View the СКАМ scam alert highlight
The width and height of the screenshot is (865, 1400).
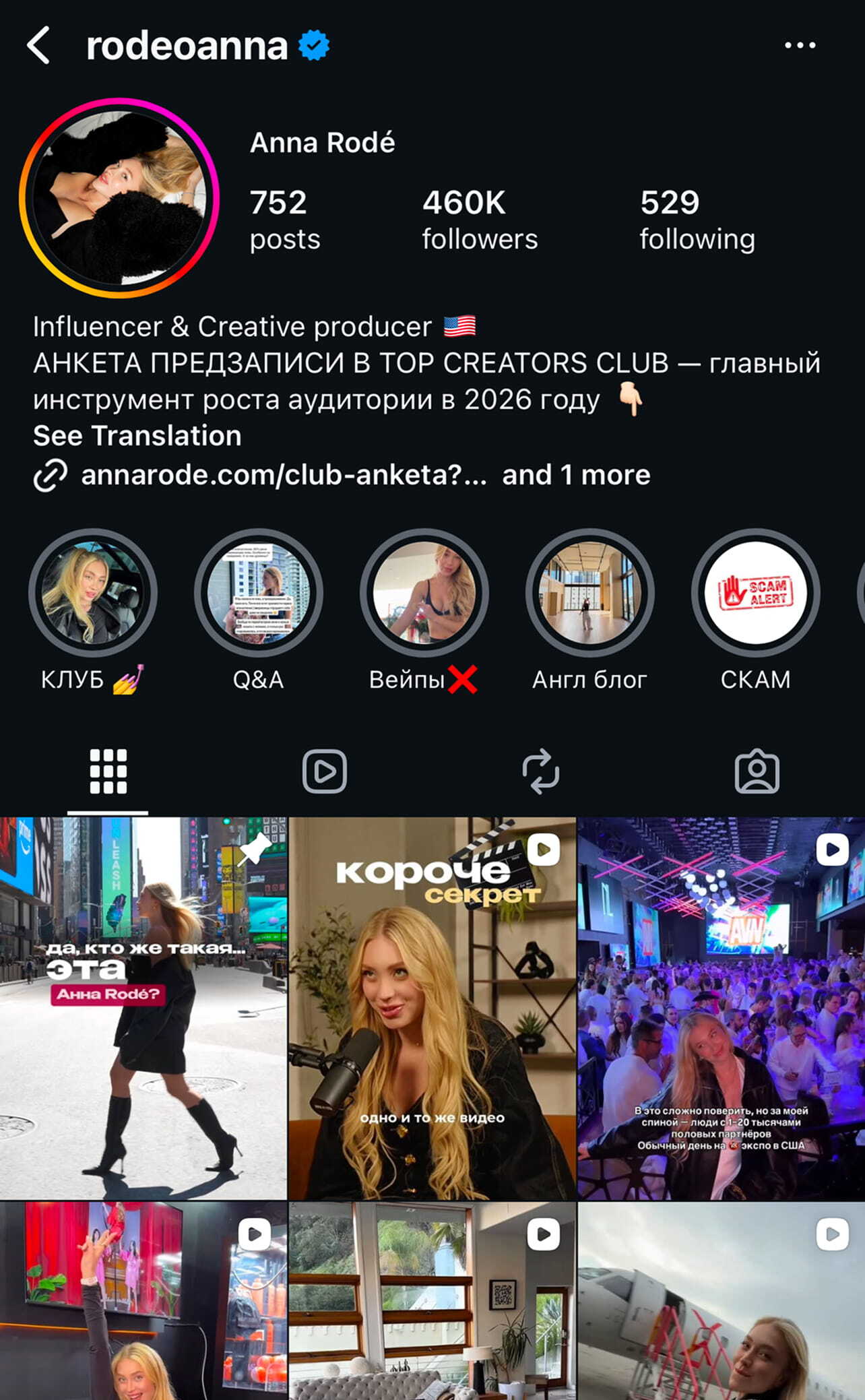pyautogui.click(x=755, y=593)
